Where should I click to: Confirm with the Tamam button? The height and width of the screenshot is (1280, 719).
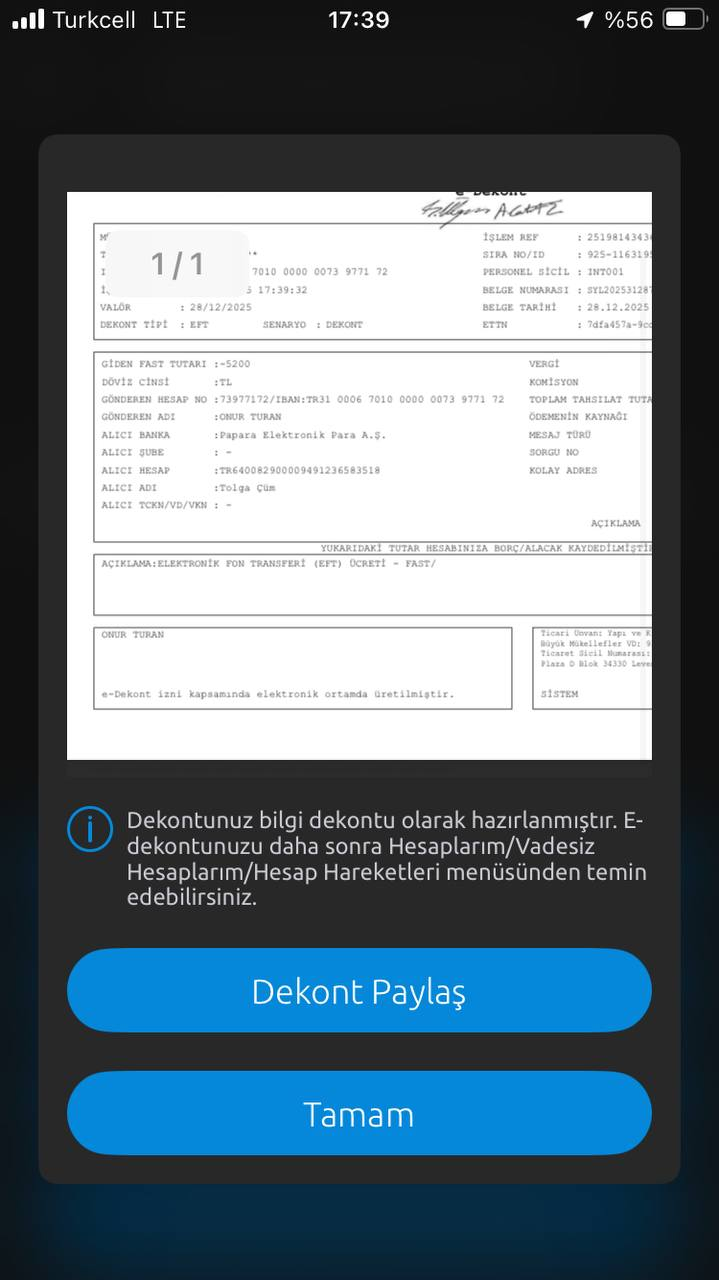click(x=359, y=1113)
